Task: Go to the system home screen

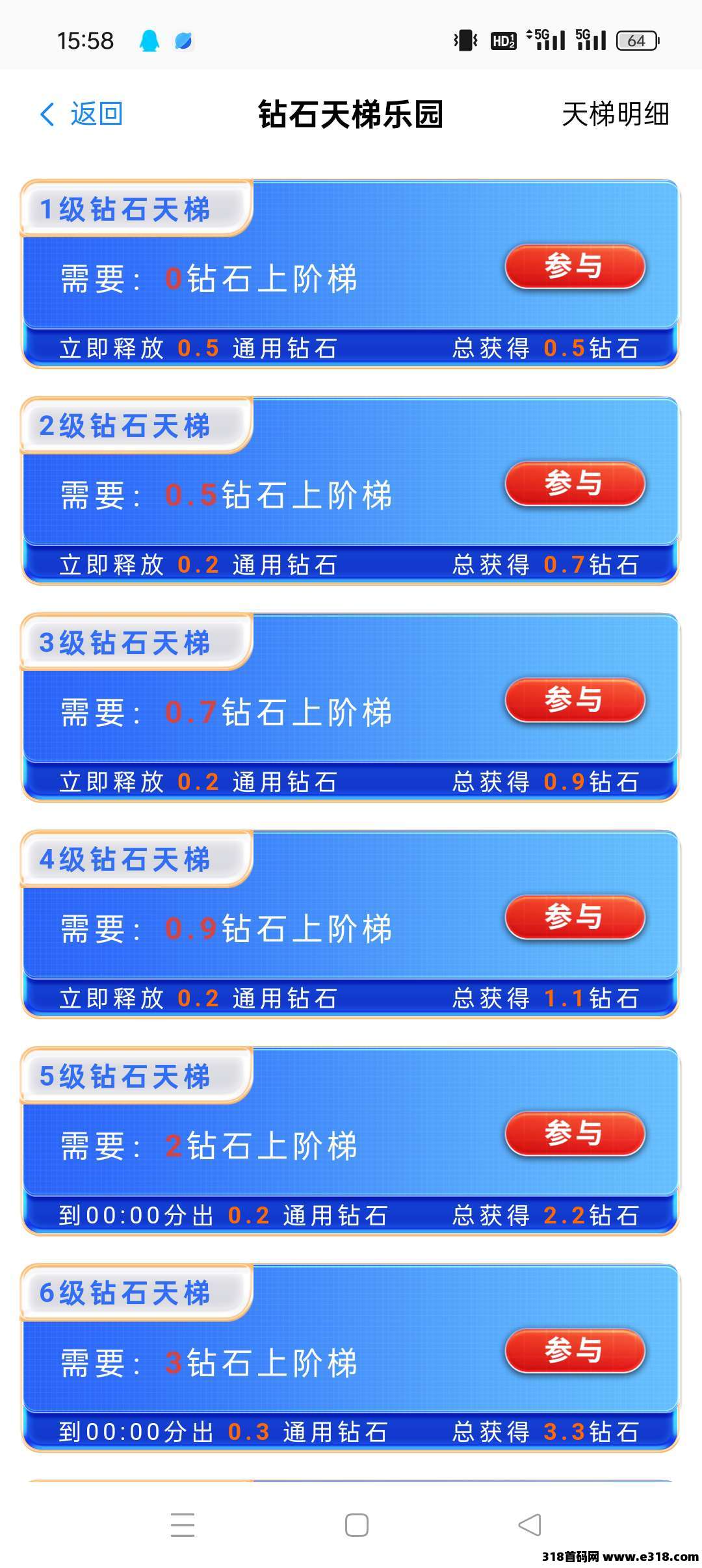Action: (x=356, y=1524)
